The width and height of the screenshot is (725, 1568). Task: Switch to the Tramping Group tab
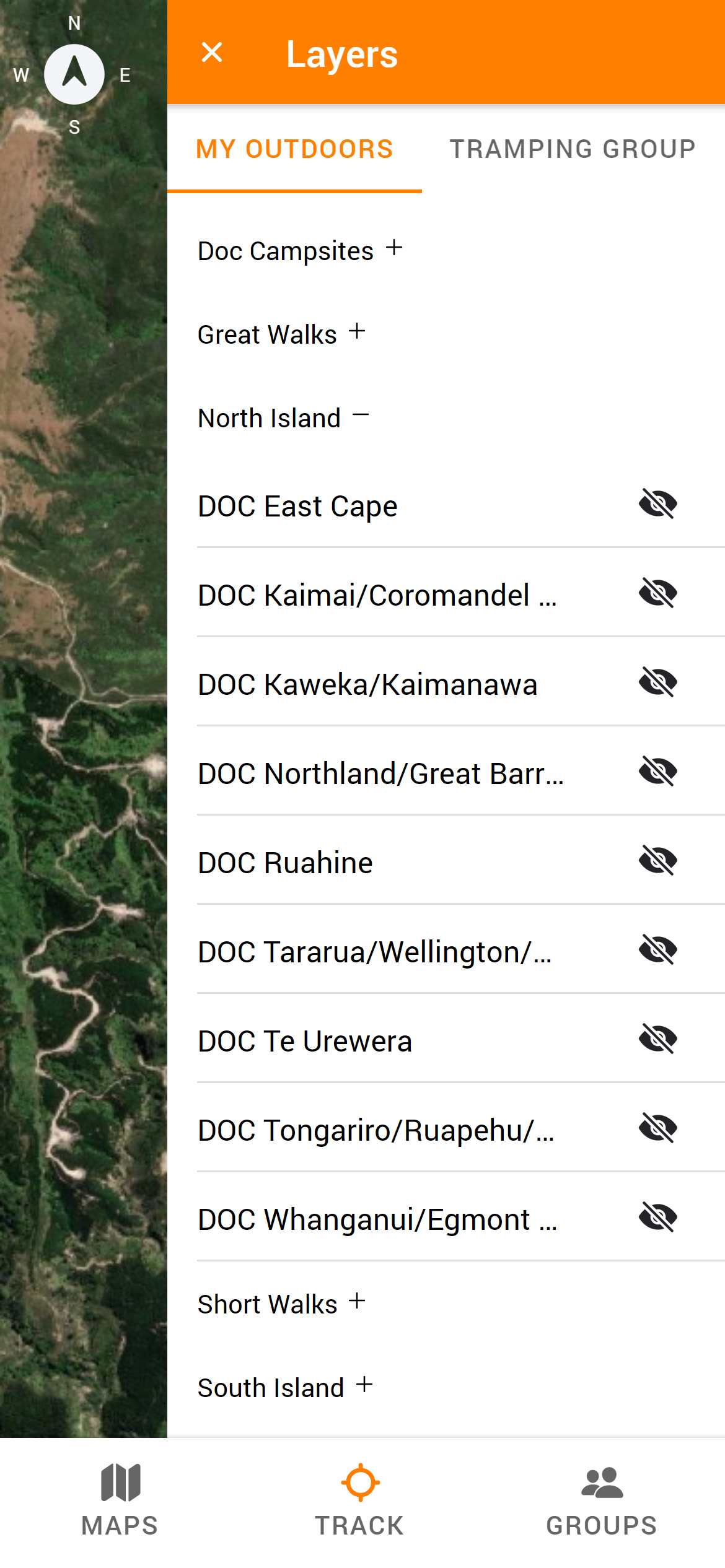pyautogui.click(x=573, y=149)
